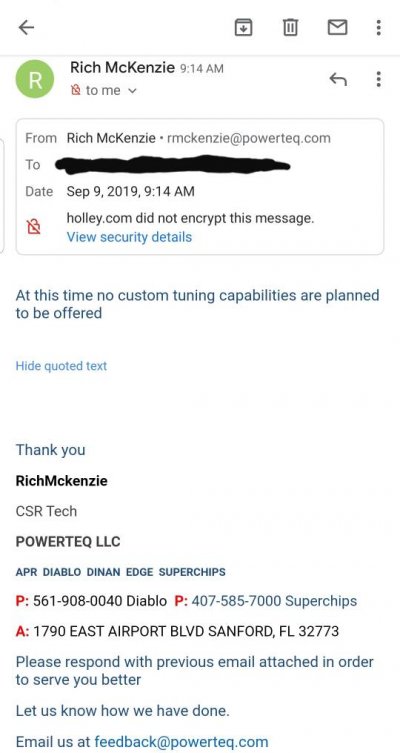Mark the email as unread
Screen dimensions: 400x753
[337, 28]
